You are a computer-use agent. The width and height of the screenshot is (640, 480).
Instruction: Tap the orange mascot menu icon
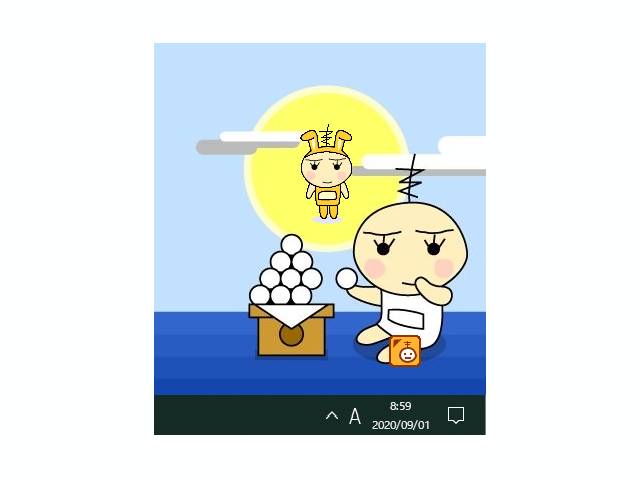coord(405,351)
